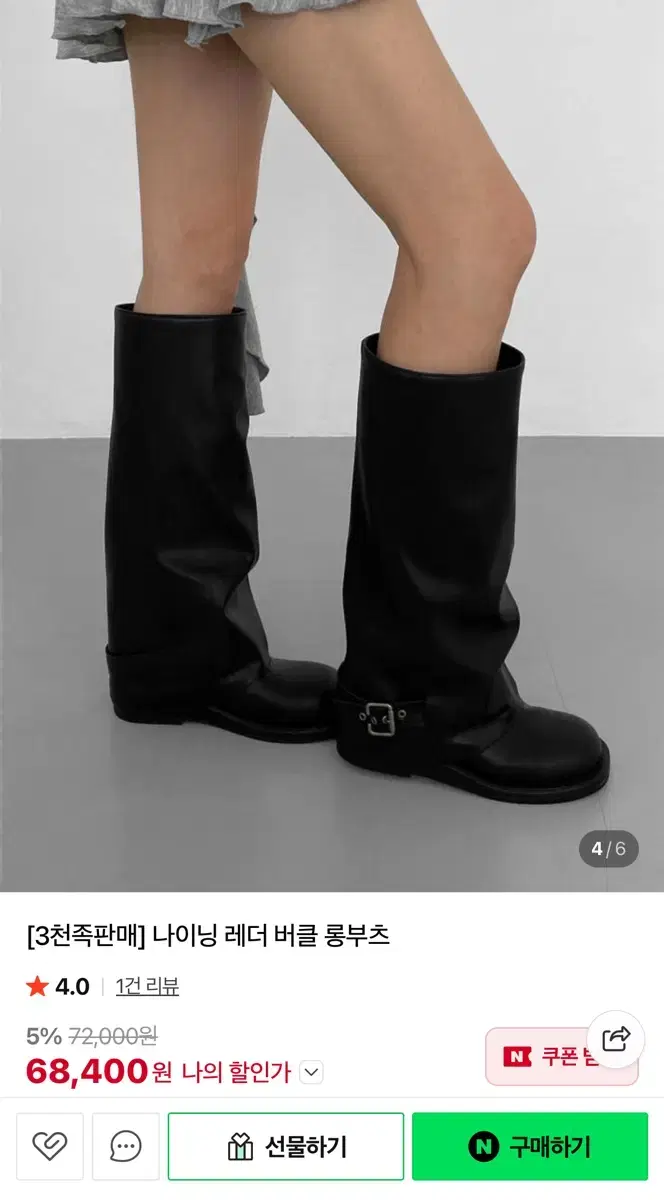Screen dimensions: 664x1200
Task: Open the long boots product photo
Action: pyautogui.click(x=332, y=446)
